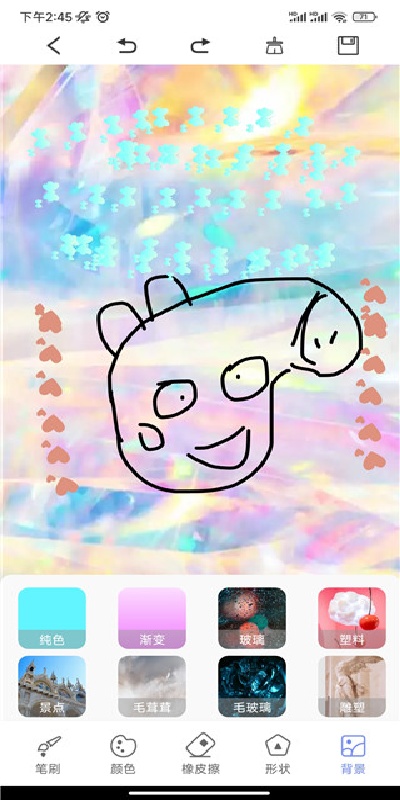Open the 景点 scenery background
Viewport: 400px width, 800px height.
coord(52,686)
